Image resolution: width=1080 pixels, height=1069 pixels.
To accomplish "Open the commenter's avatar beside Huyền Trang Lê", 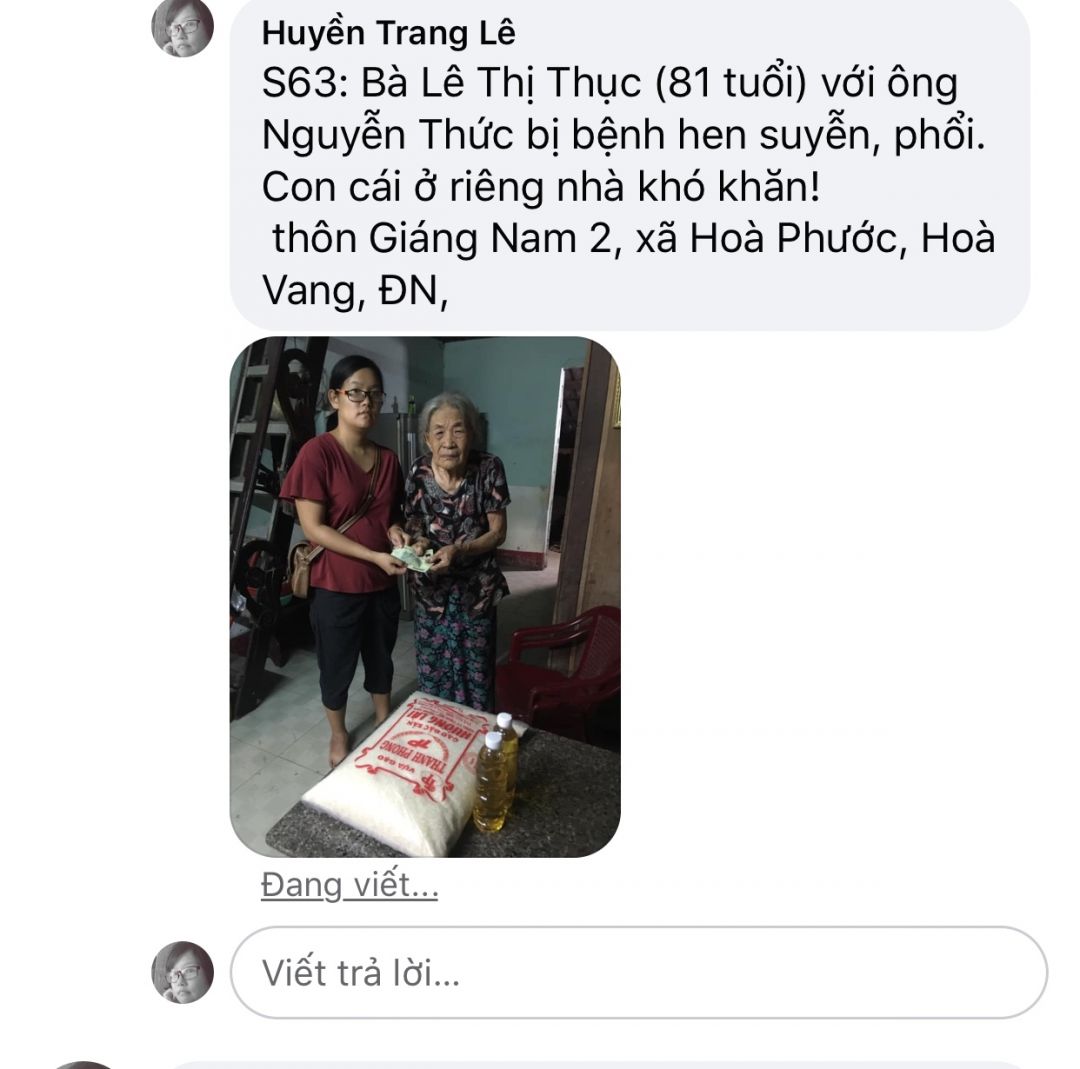I will click(x=182, y=26).
